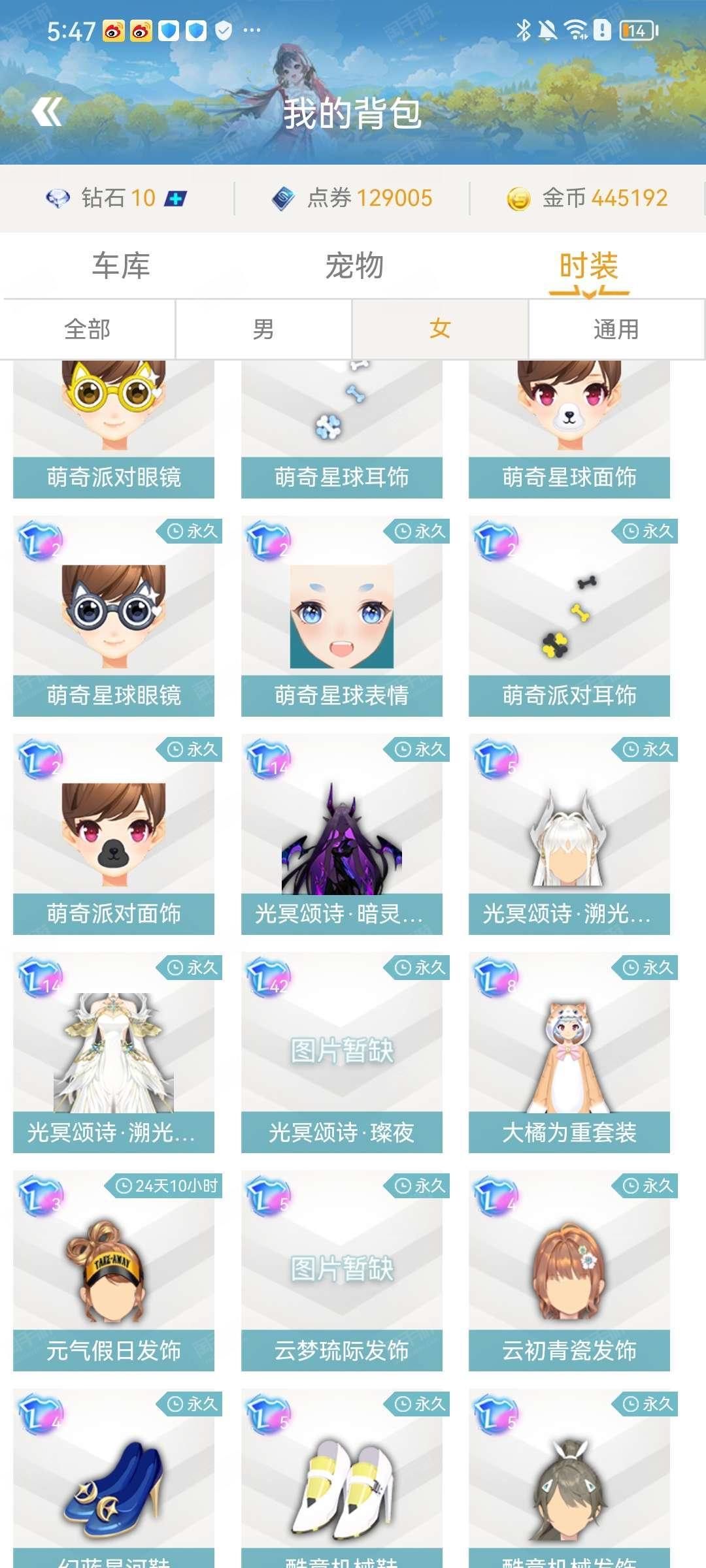Open the 光冥颂诗·暗灵 item
This screenshot has height=1568, width=706.
pos(342,834)
